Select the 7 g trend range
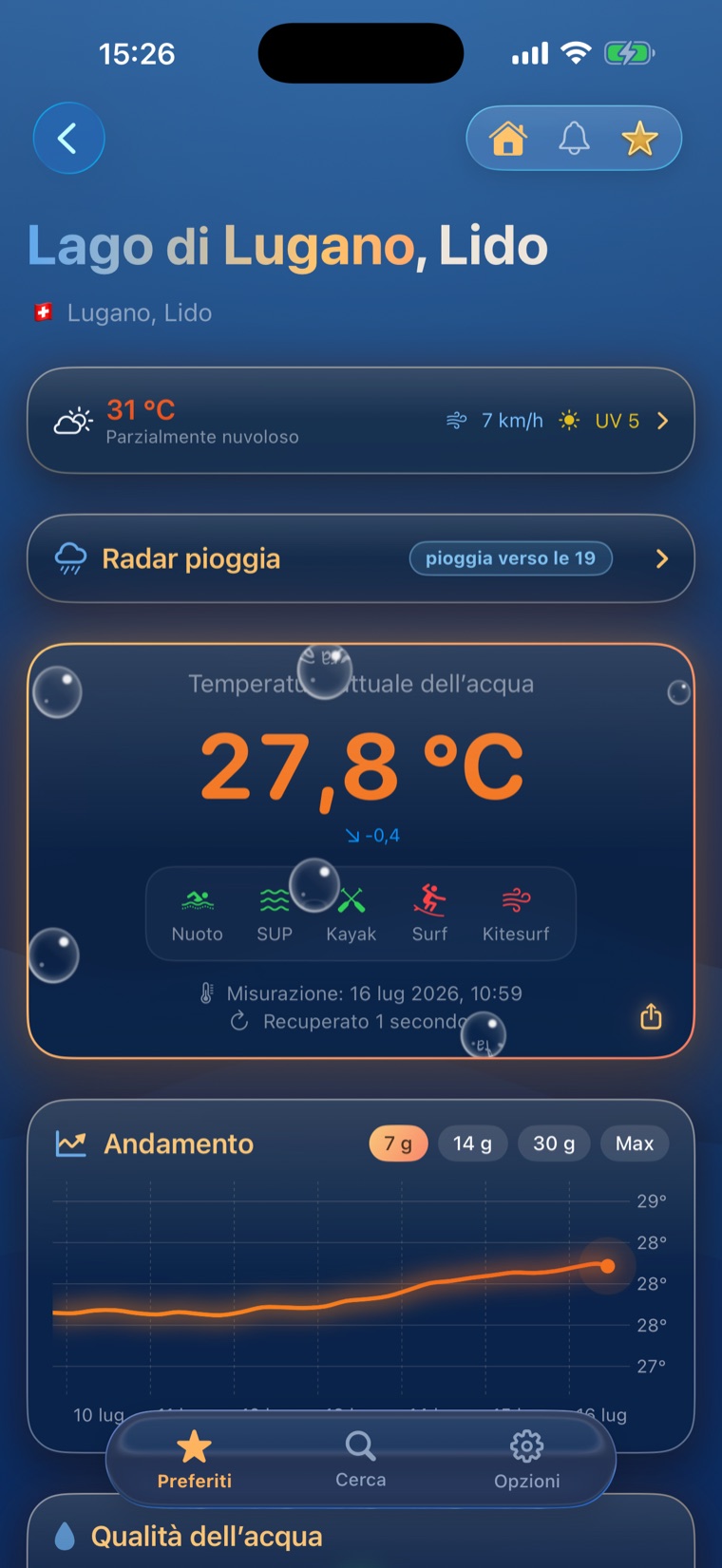This screenshot has height=1568, width=722. (398, 1143)
